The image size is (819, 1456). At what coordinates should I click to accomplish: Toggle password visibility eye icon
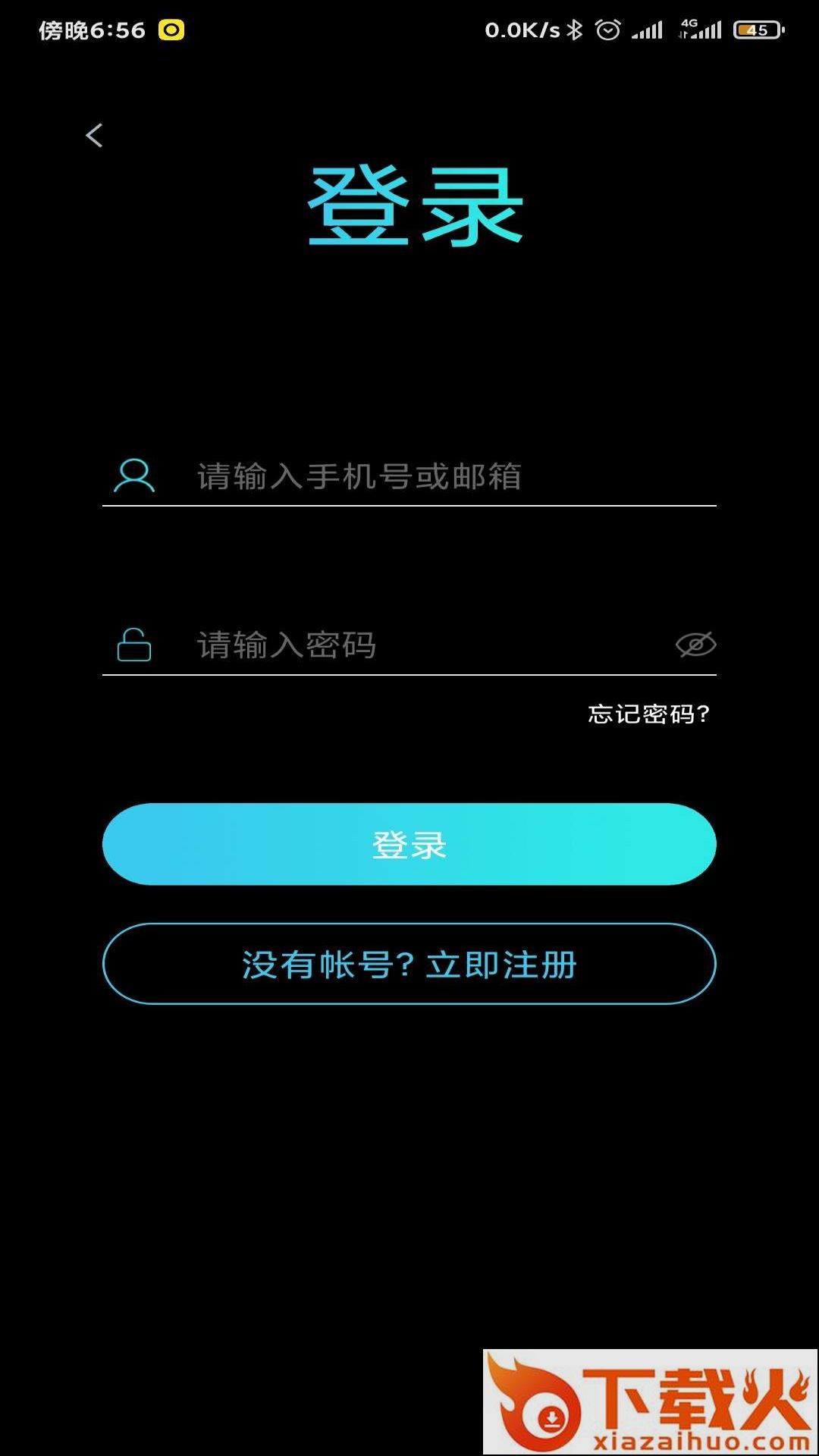[x=695, y=645]
